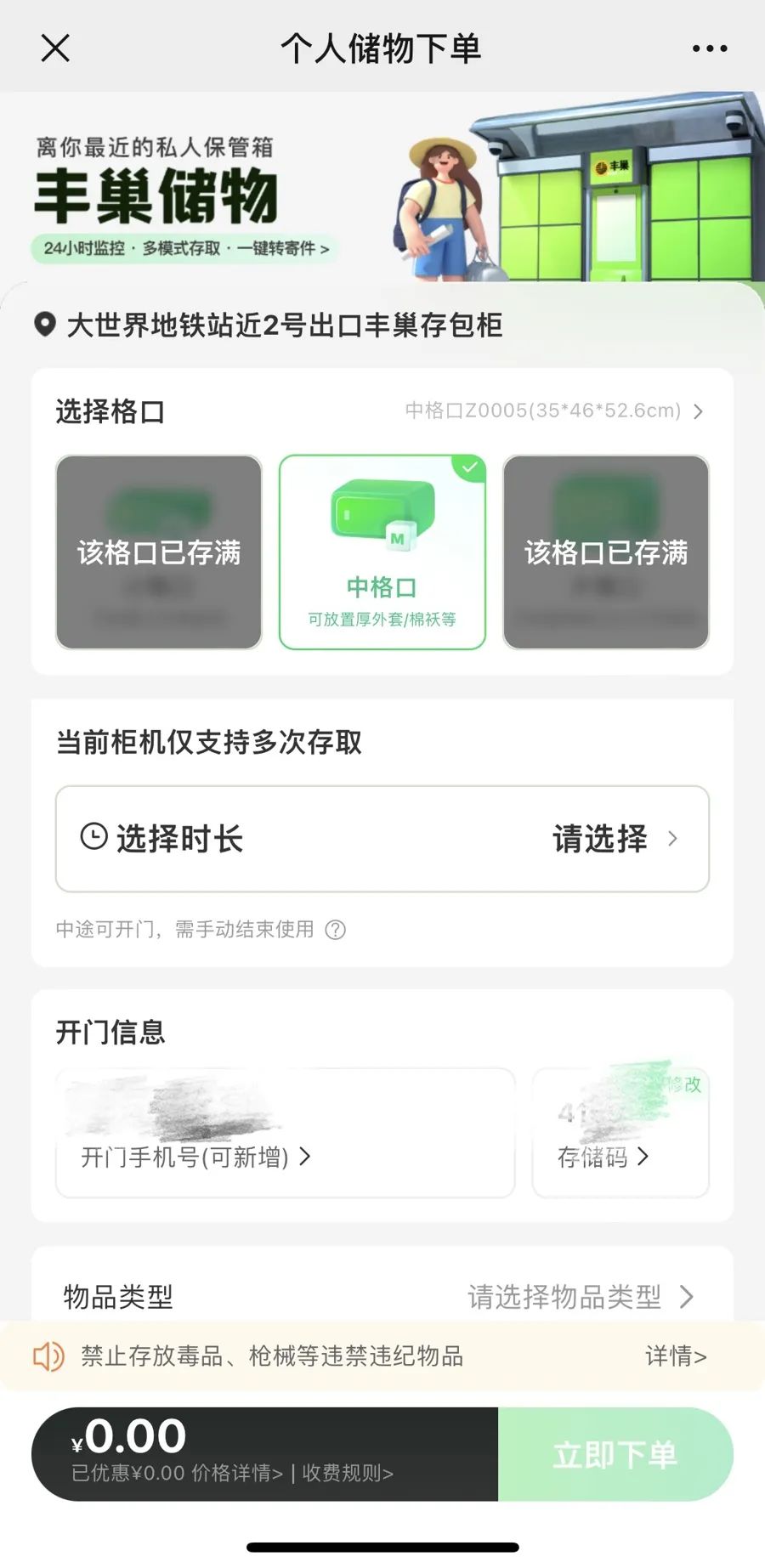Place the order with 立即下单
The image size is (765, 1568).
tap(615, 1454)
